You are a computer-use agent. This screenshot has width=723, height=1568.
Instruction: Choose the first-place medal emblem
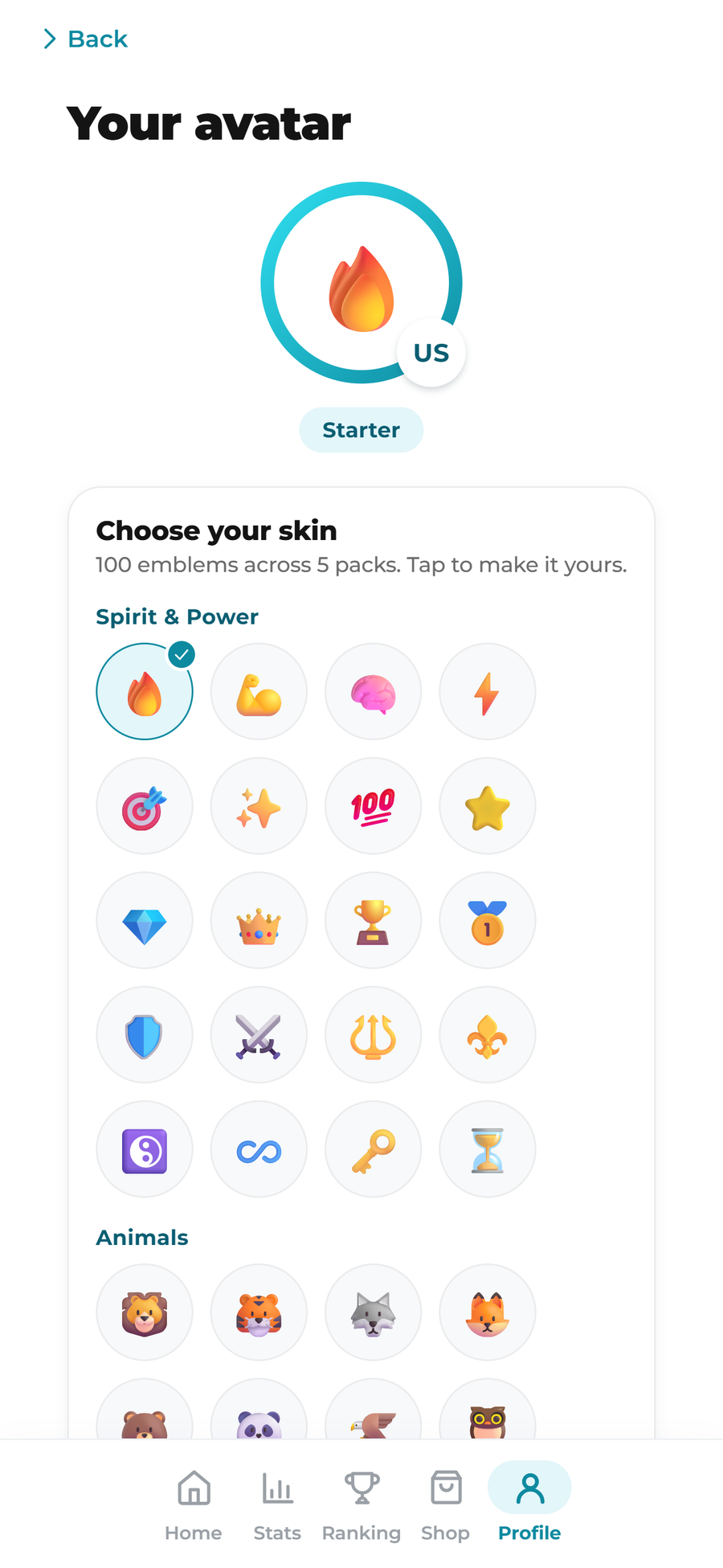(487, 920)
